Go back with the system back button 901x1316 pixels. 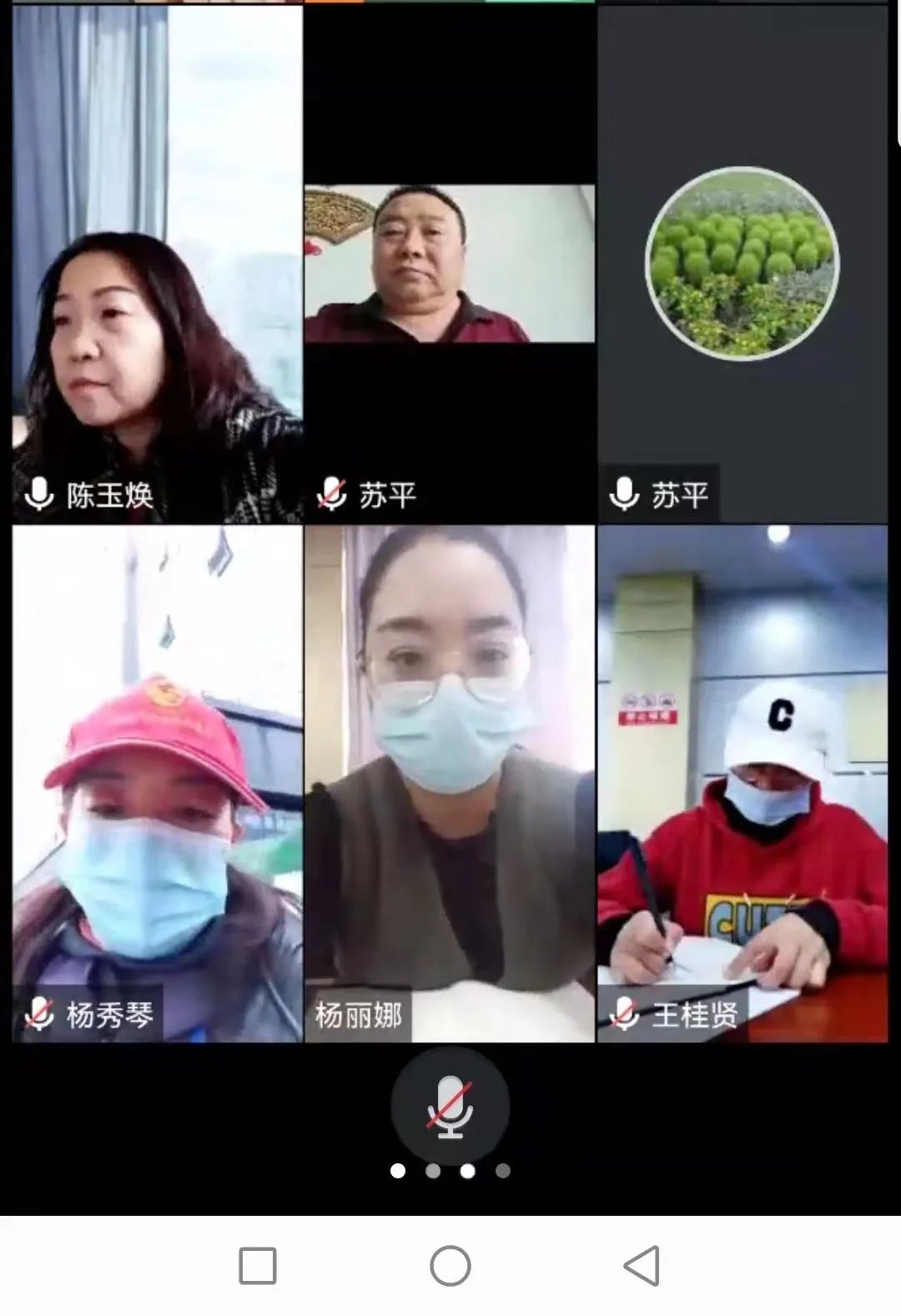point(642,1266)
